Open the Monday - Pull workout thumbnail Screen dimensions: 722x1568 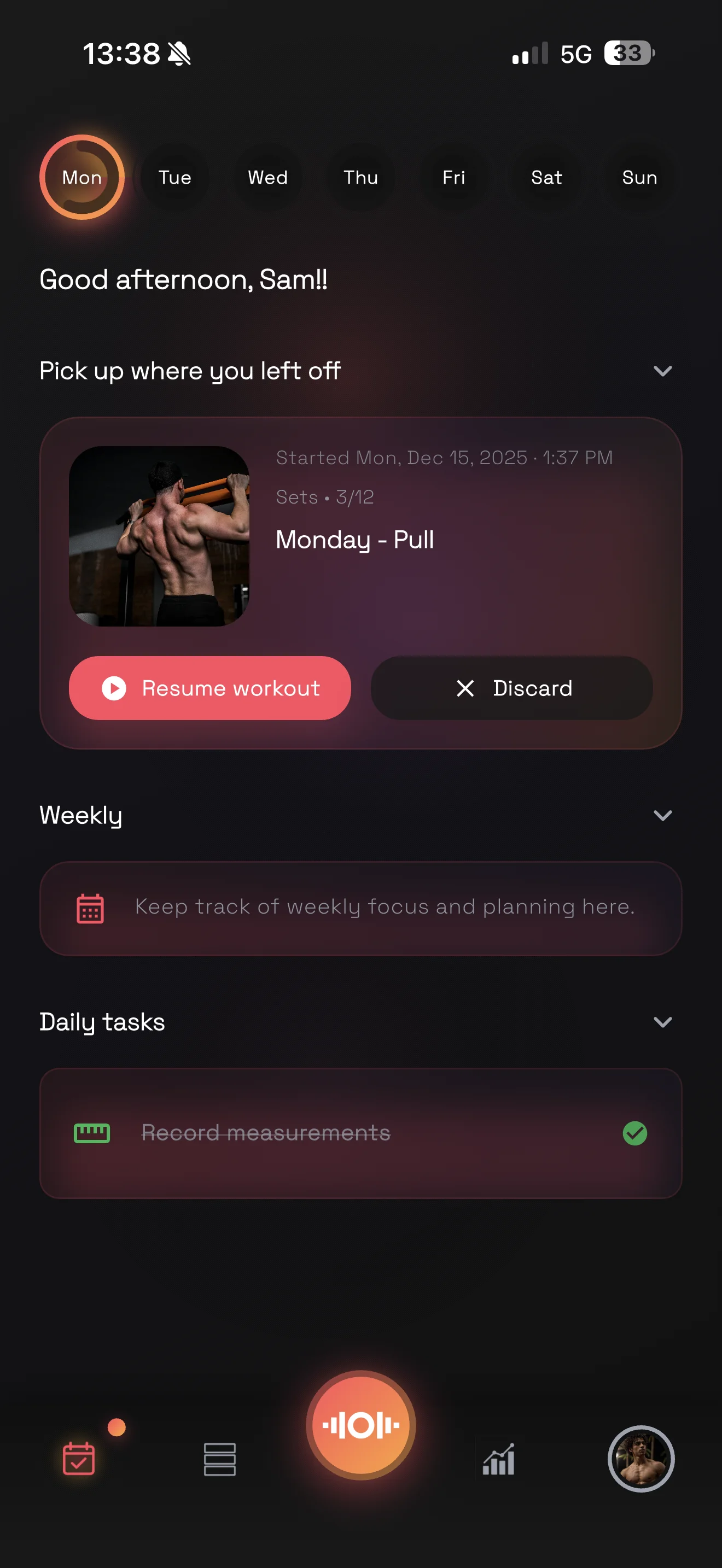point(159,536)
